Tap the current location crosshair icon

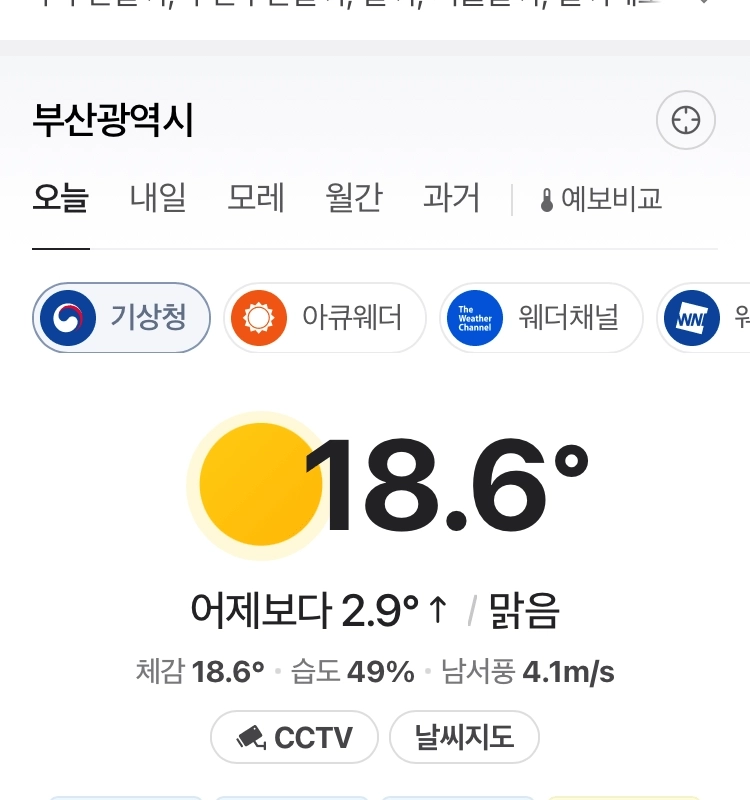point(685,121)
